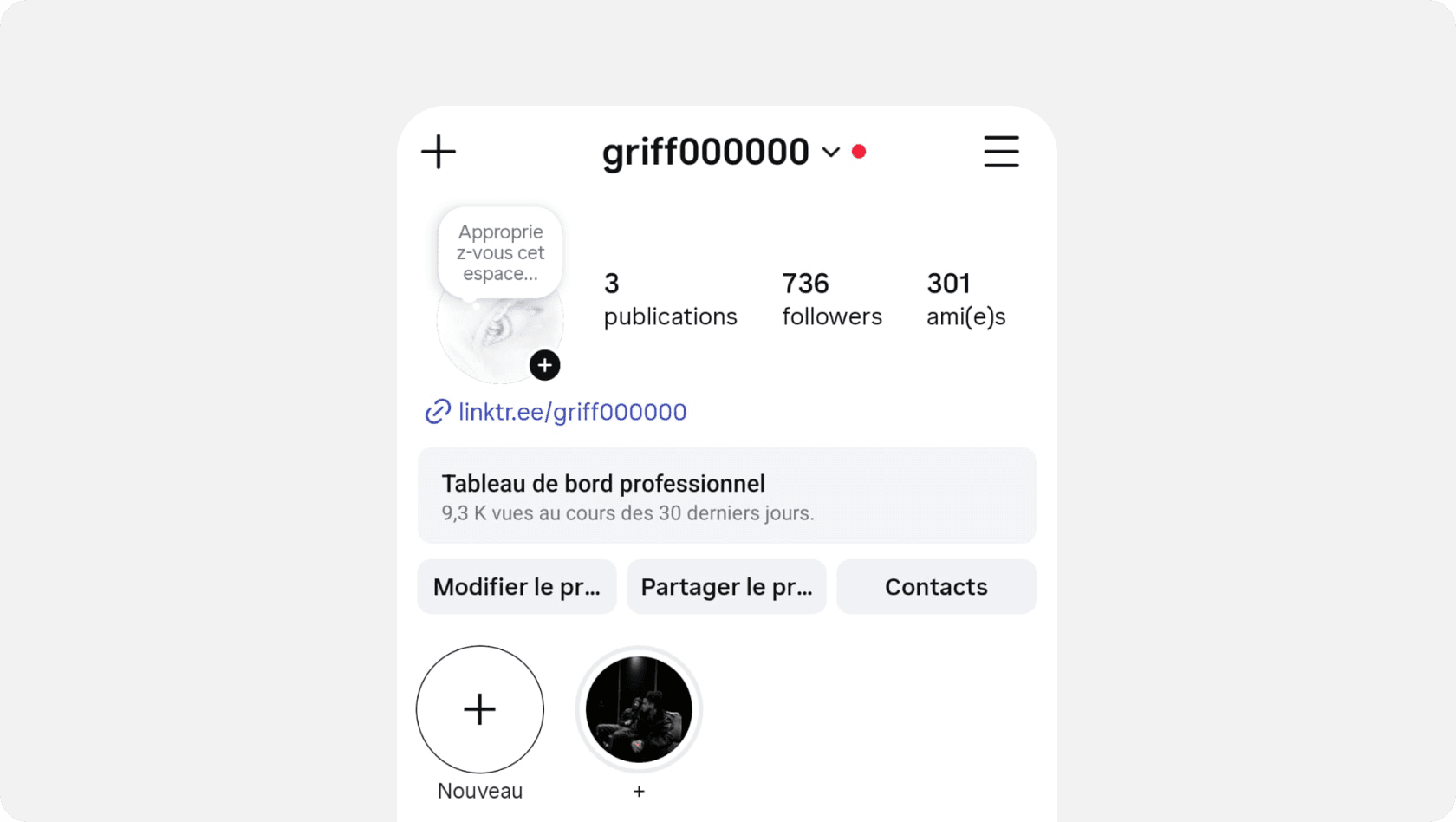
Task: Open the 301 ami(e)s list
Action: [965, 299]
